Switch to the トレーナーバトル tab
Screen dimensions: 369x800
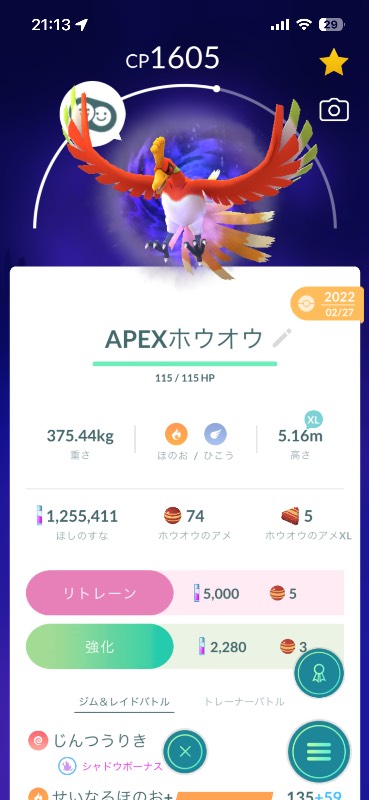(x=244, y=702)
